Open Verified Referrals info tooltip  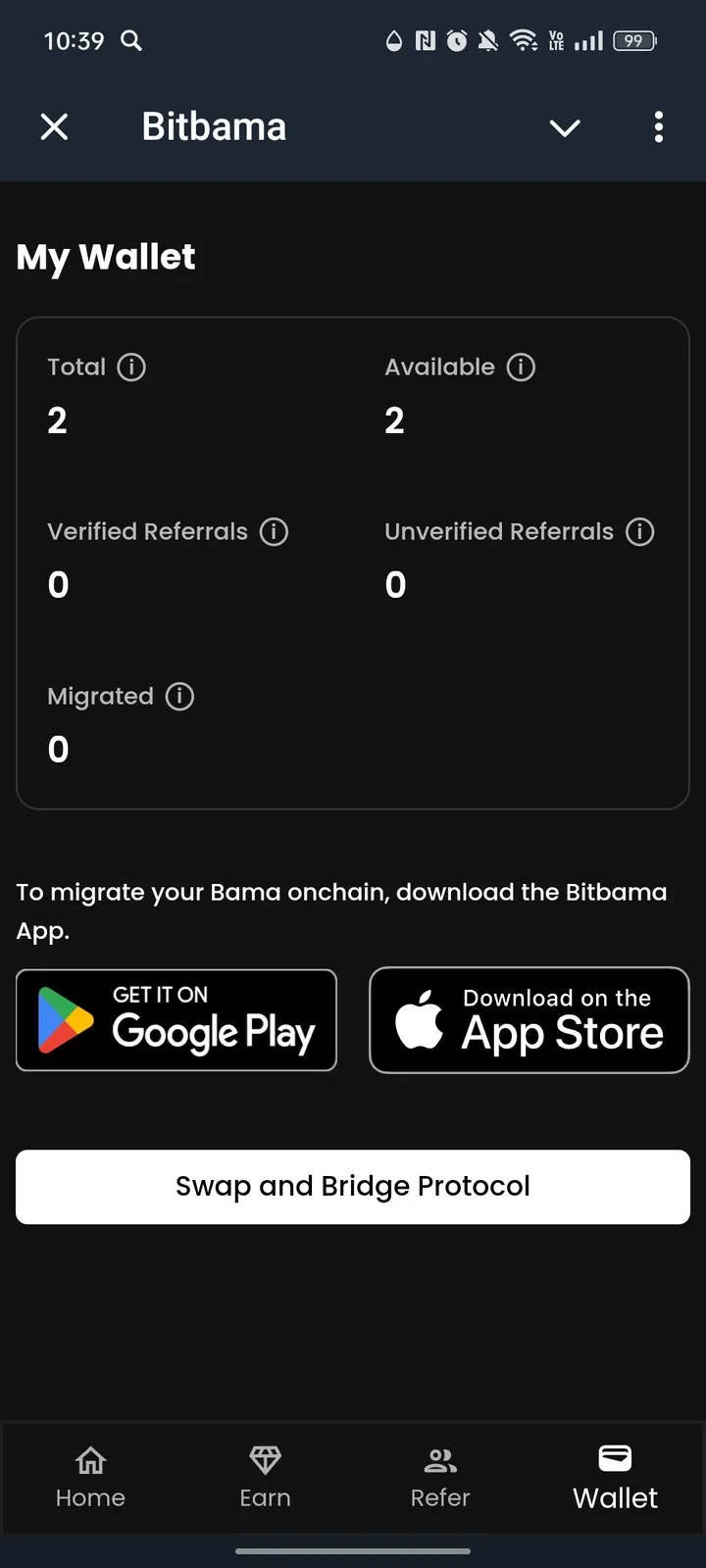[x=275, y=532]
